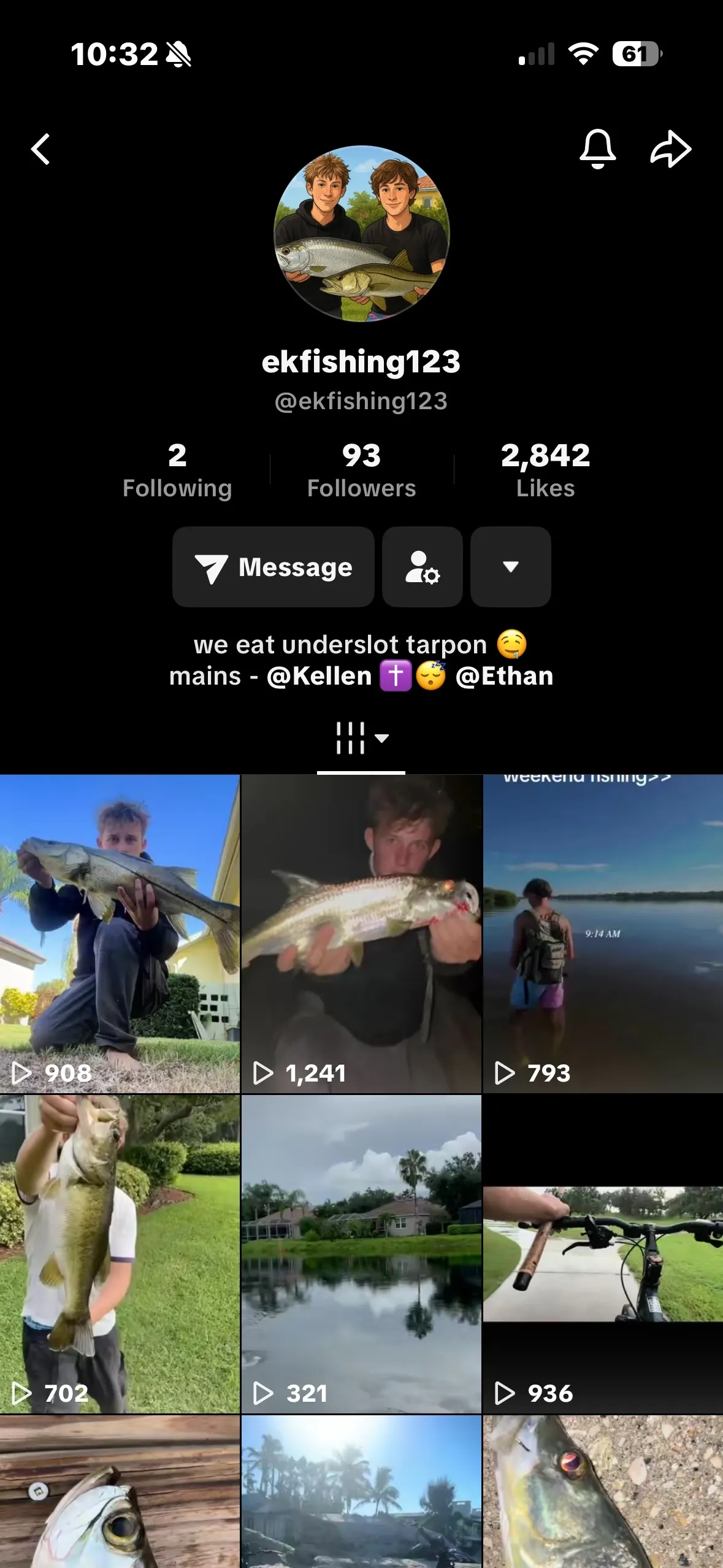Send a Message to ekfishing123
Image resolution: width=723 pixels, height=1568 pixels.
pyautogui.click(x=274, y=567)
